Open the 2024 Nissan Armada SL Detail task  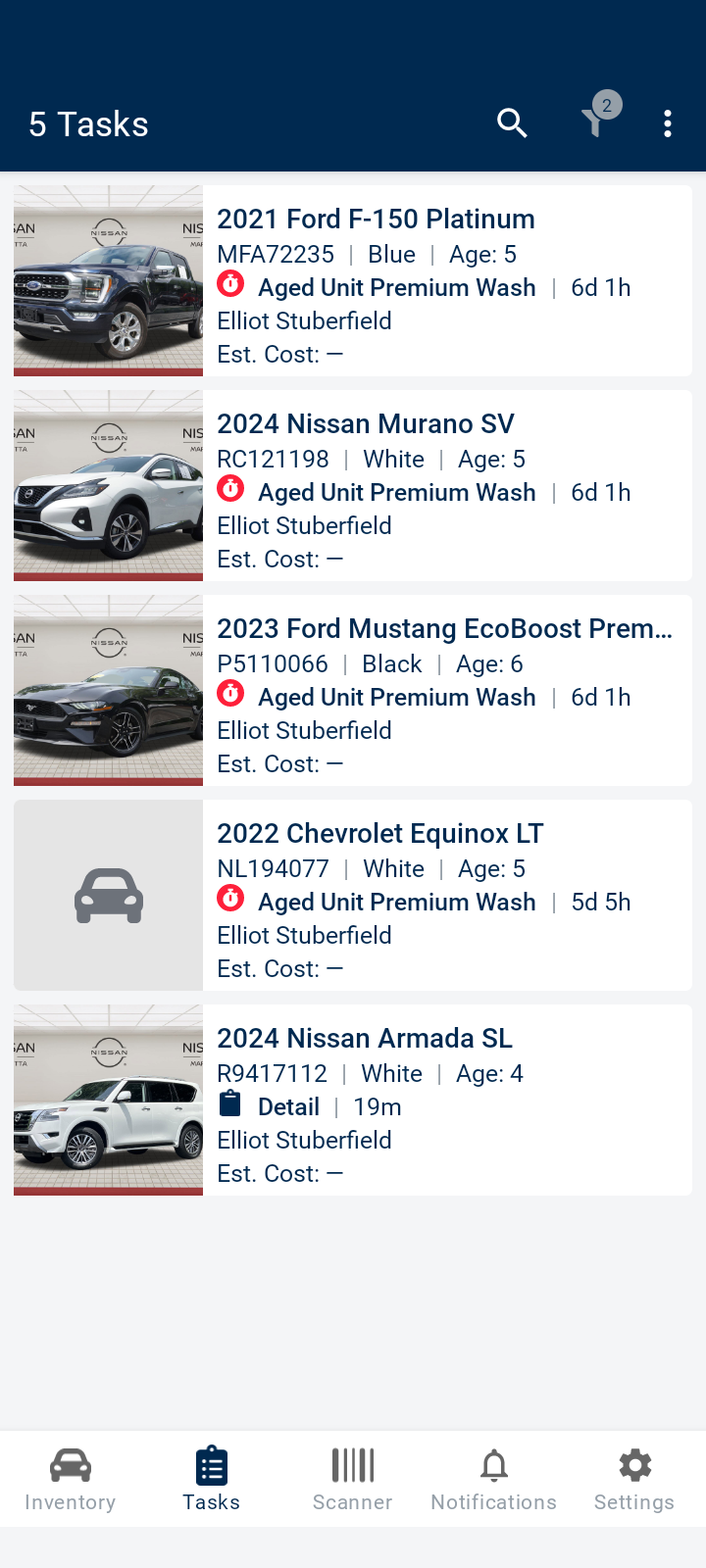(x=353, y=1100)
